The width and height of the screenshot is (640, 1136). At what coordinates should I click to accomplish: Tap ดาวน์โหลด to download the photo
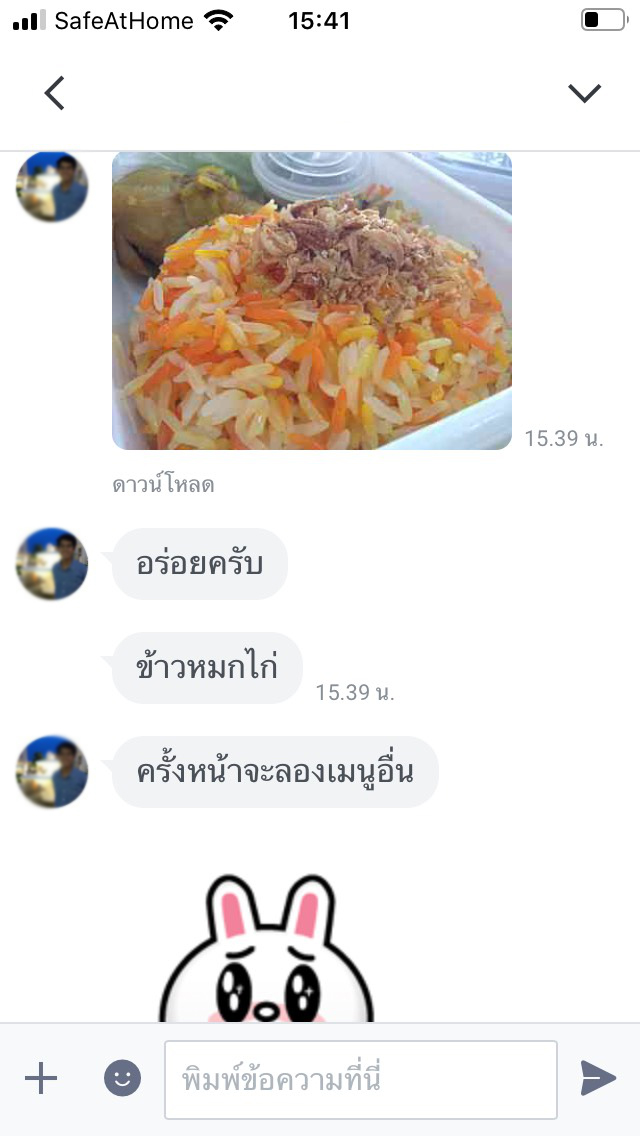click(163, 486)
